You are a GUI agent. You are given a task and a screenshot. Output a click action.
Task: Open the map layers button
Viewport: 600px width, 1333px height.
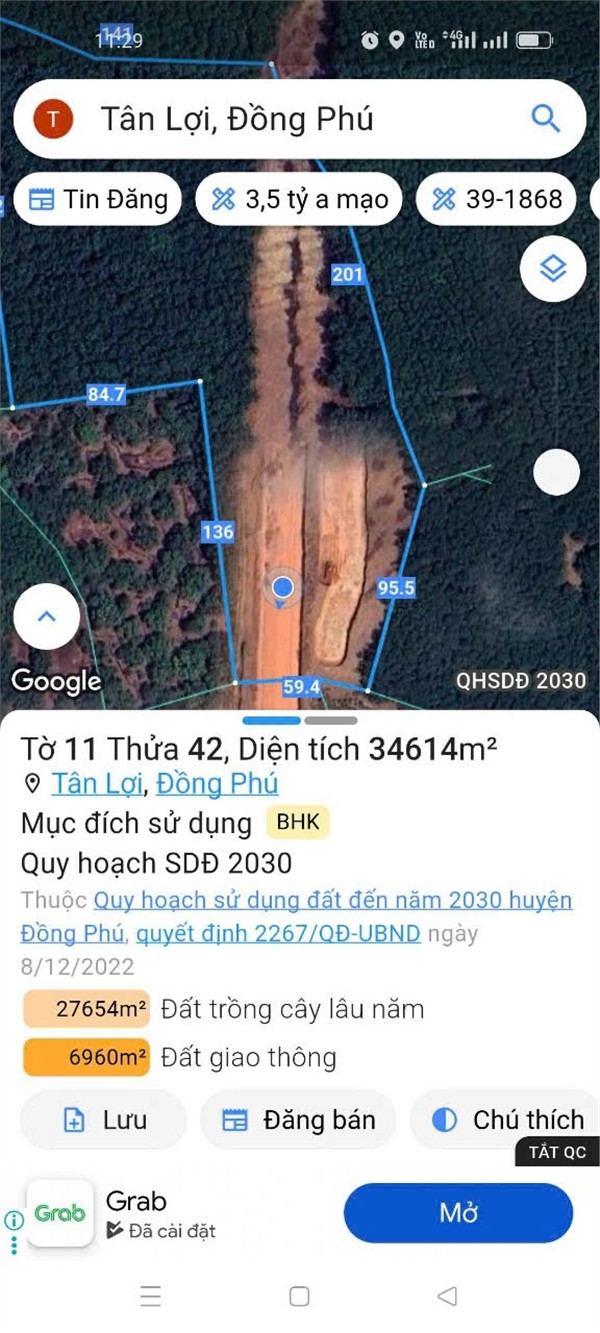pos(553,267)
